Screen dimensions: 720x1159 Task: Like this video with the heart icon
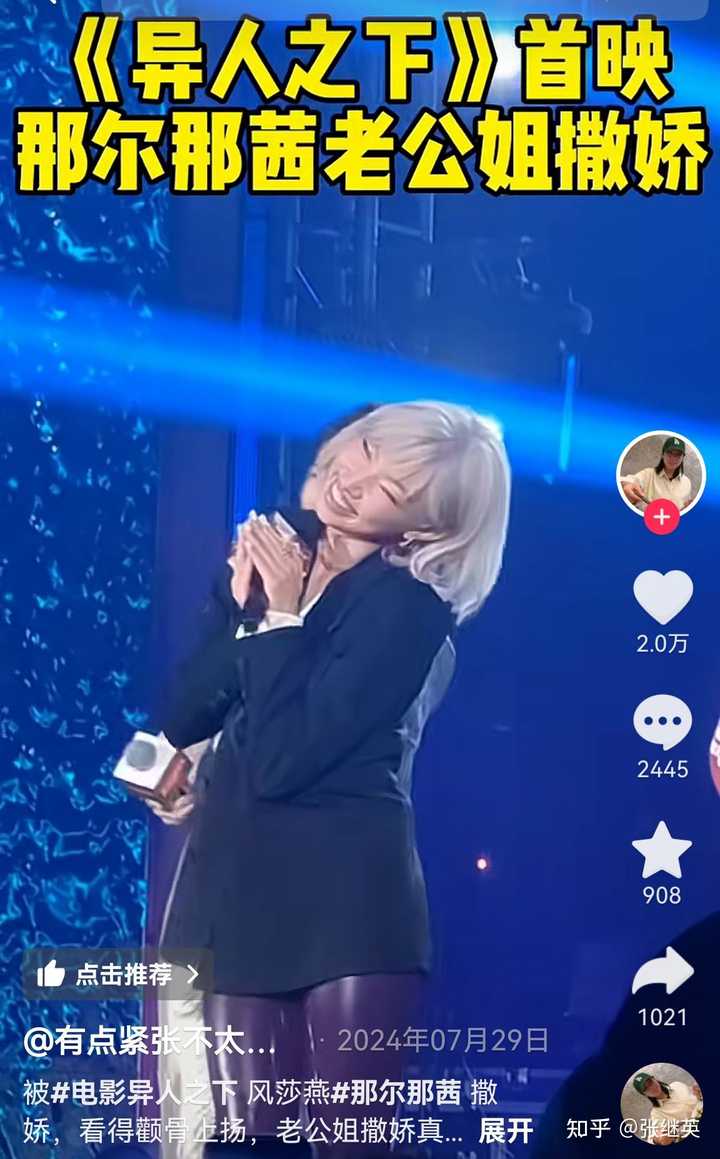coord(662,597)
